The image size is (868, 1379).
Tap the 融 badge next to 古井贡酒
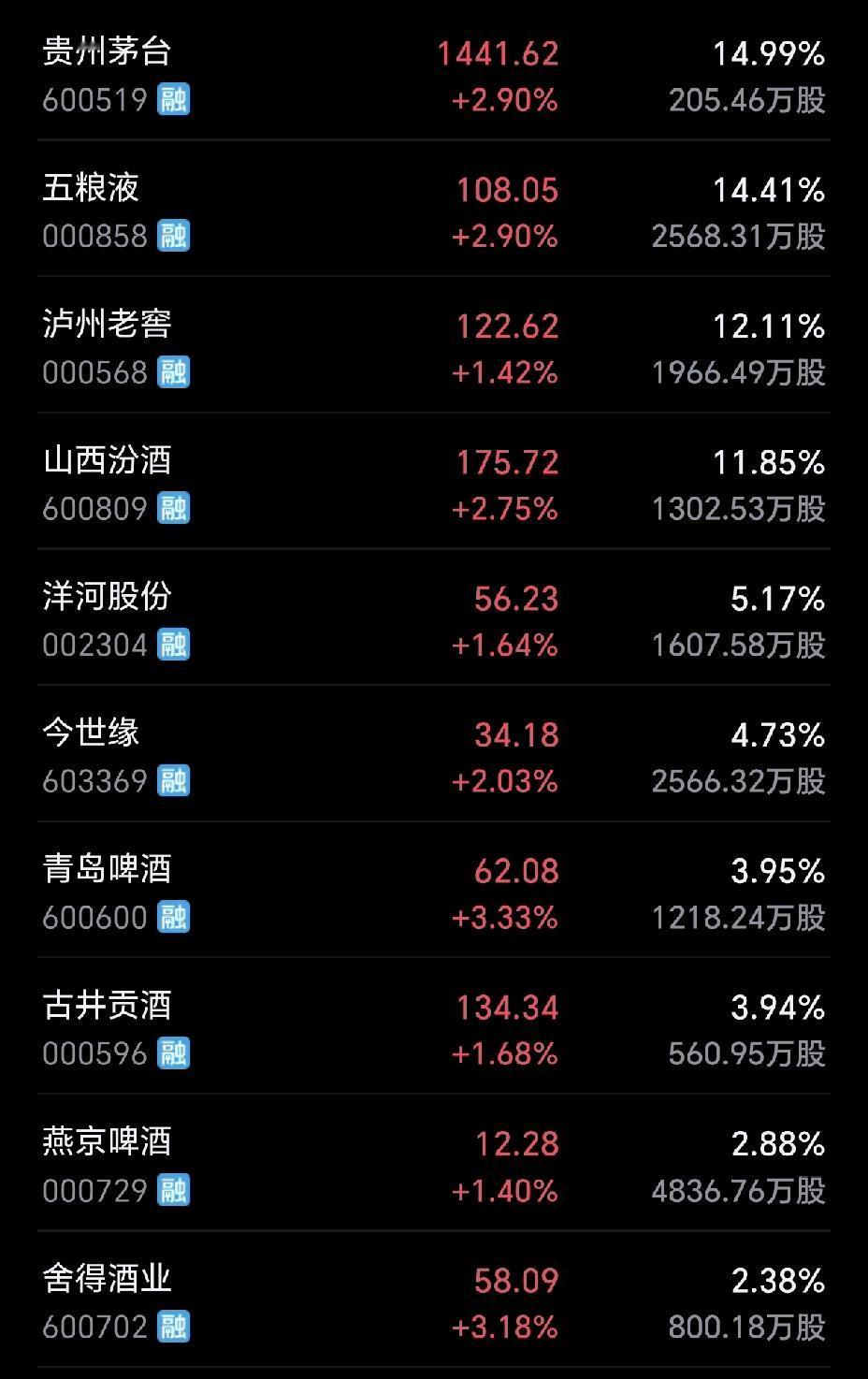pyautogui.click(x=176, y=1052)
